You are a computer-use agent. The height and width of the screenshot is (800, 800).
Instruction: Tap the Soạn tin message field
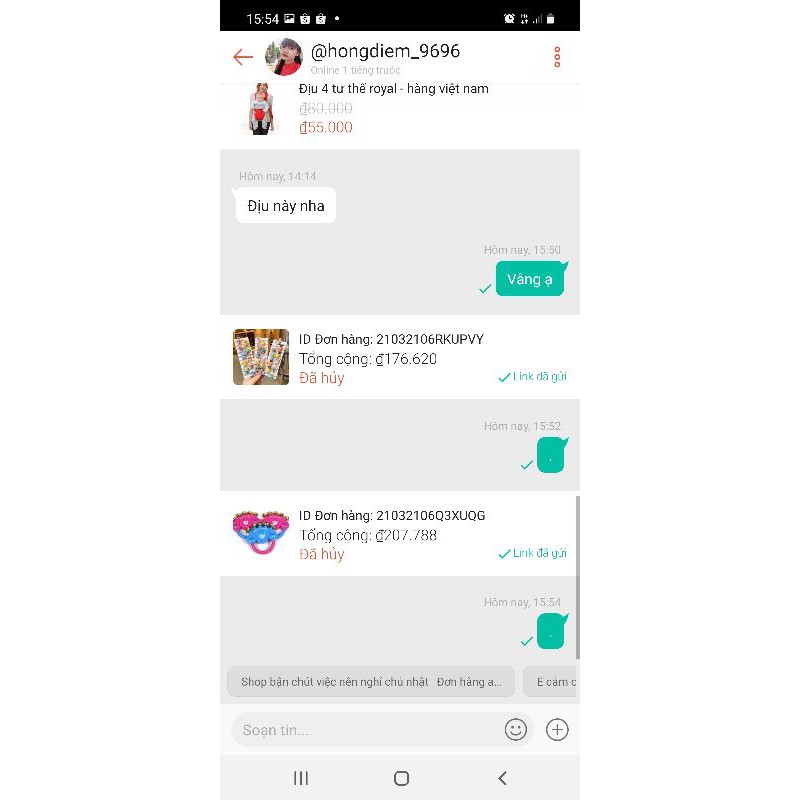pos(367,730)
